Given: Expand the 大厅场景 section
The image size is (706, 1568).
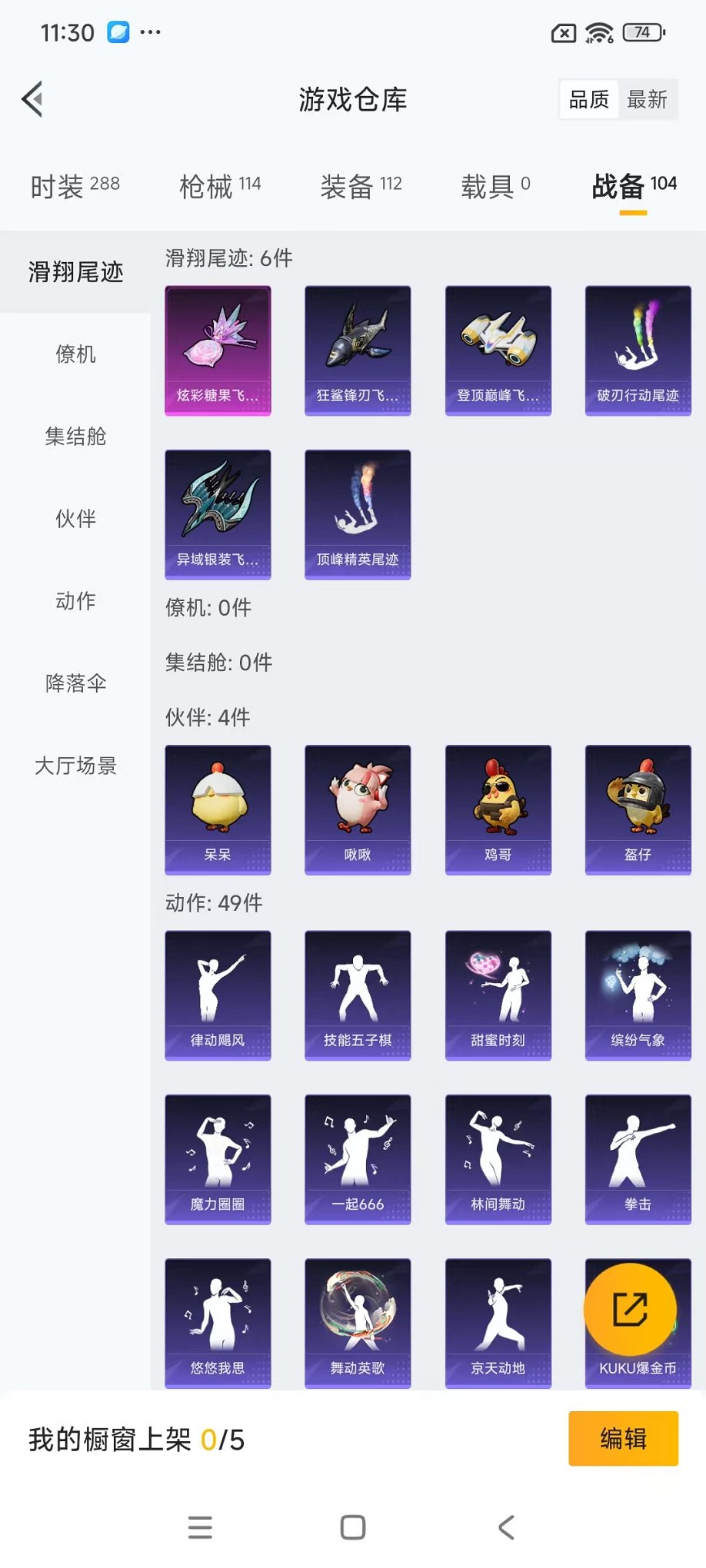Looking at the screenshot, I should point(73,766).
